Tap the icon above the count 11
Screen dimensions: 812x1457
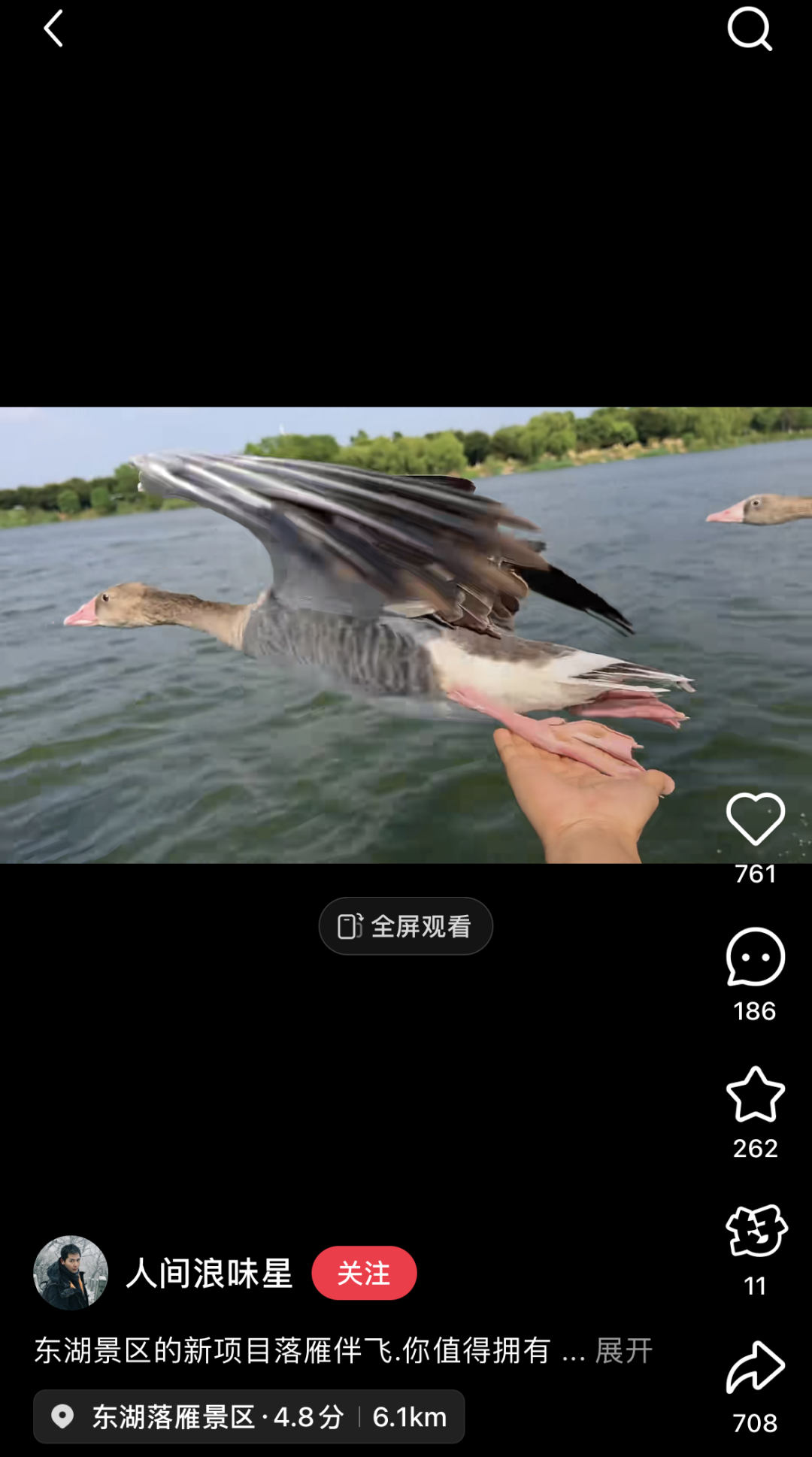pyautogui.click(x=755, y=1231)
